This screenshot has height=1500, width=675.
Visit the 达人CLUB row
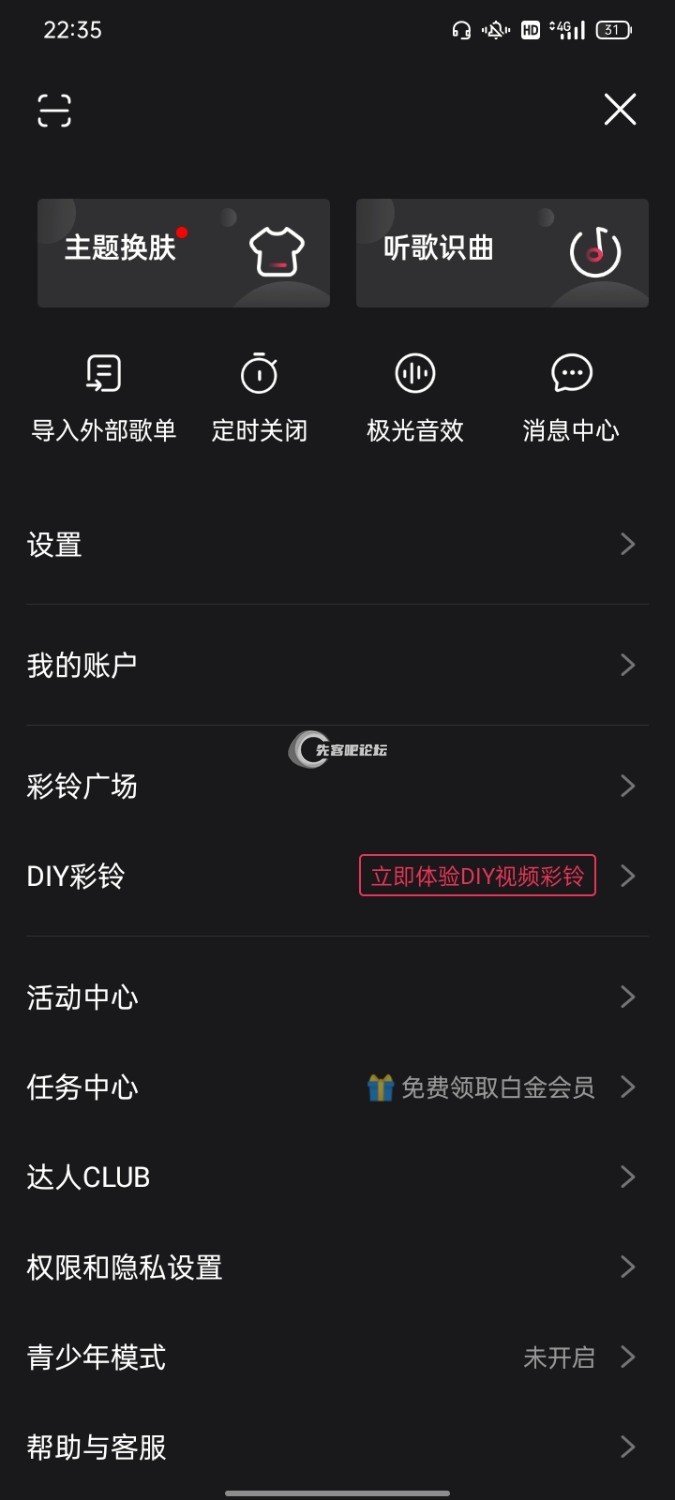pyautogui.click(x=337, y=1177)
